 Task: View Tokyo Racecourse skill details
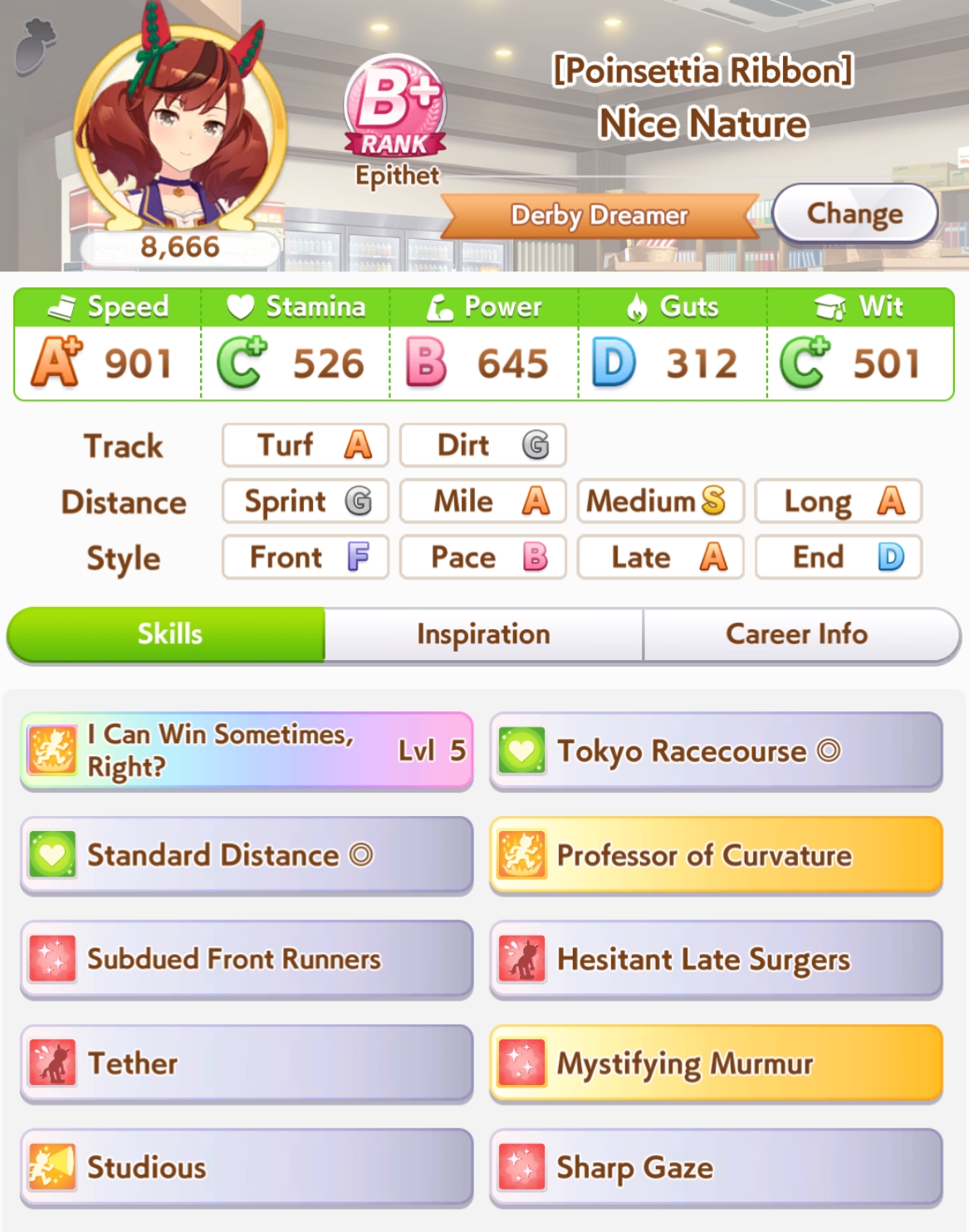tap(716, 750)
